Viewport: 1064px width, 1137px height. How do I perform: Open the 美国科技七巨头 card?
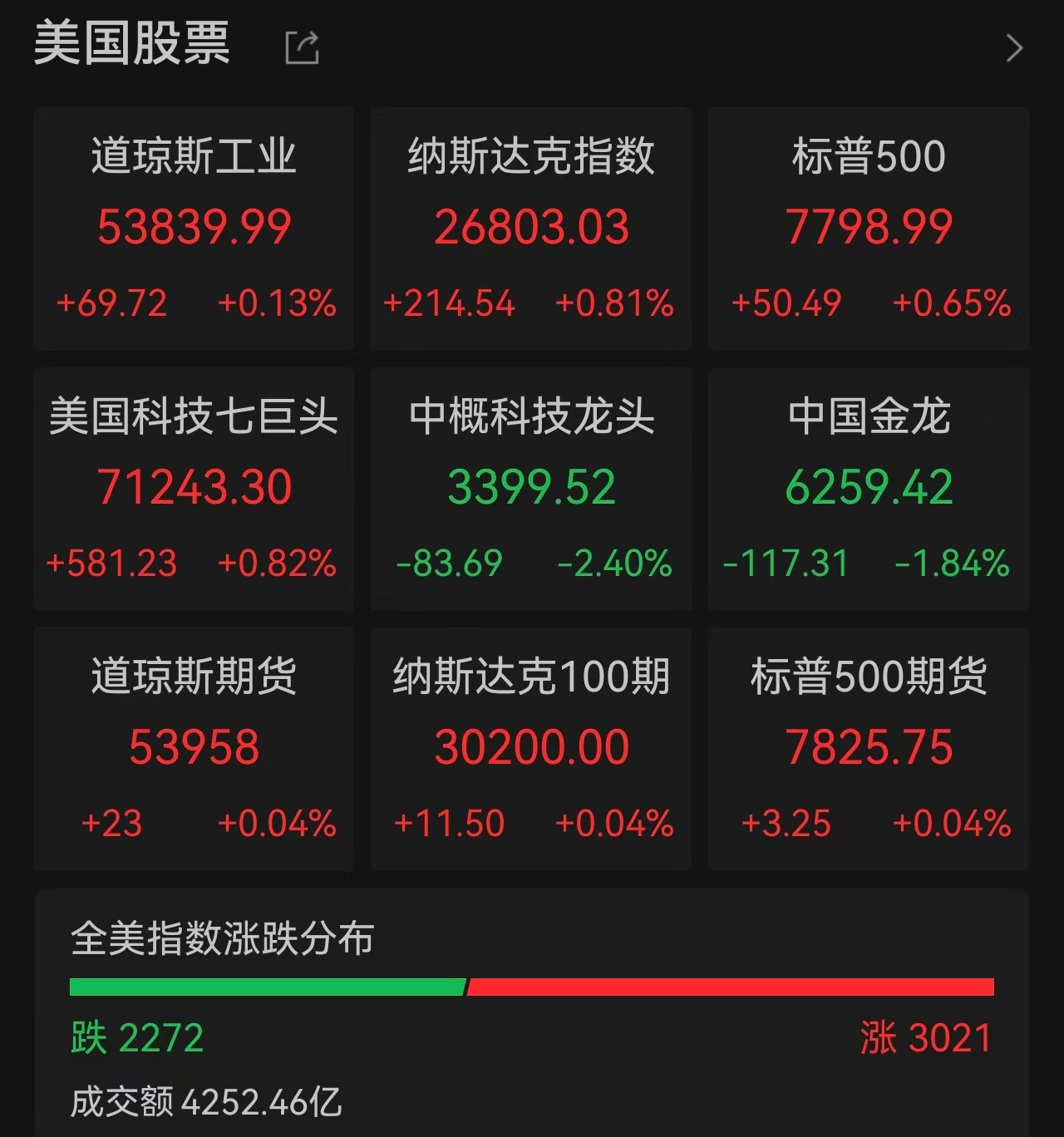pos(194,490)
